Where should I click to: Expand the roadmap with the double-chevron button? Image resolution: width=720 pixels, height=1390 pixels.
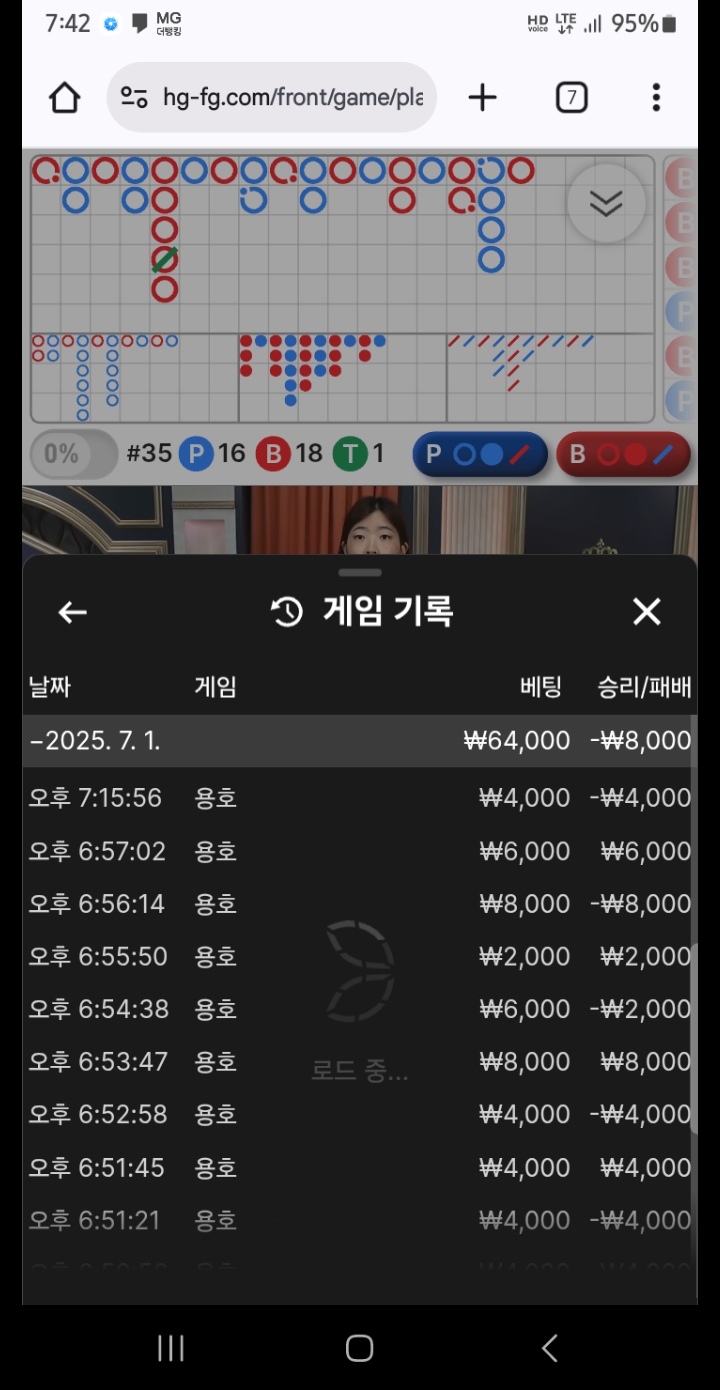click(x=605, y=203)
